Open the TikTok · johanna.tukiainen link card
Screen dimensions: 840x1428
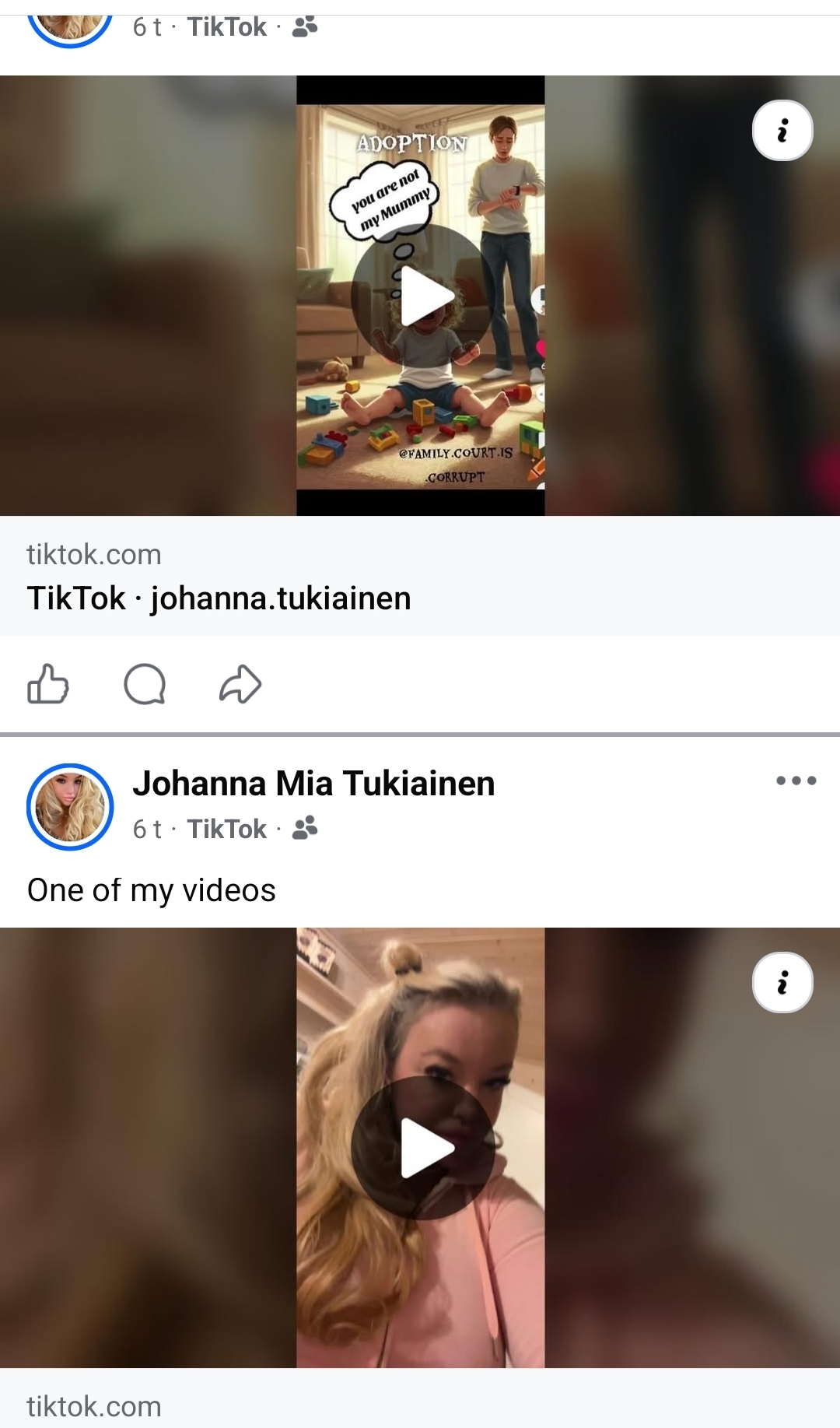[x=218, y=598]
